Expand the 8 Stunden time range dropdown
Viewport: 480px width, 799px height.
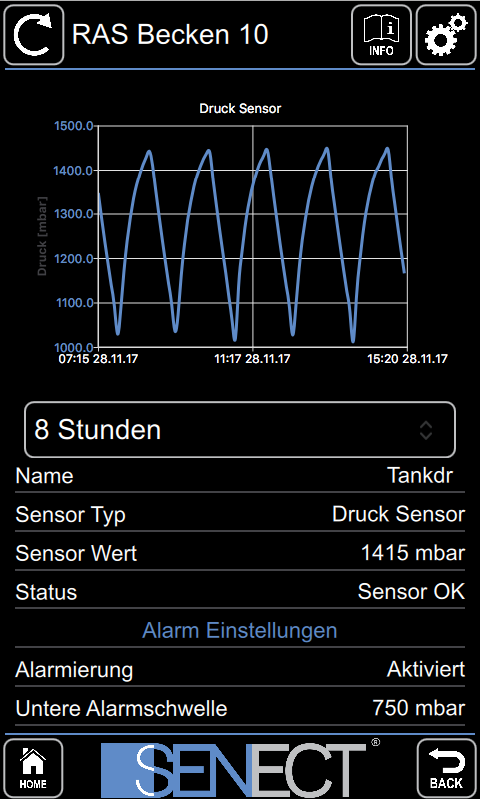click(240, 430)
